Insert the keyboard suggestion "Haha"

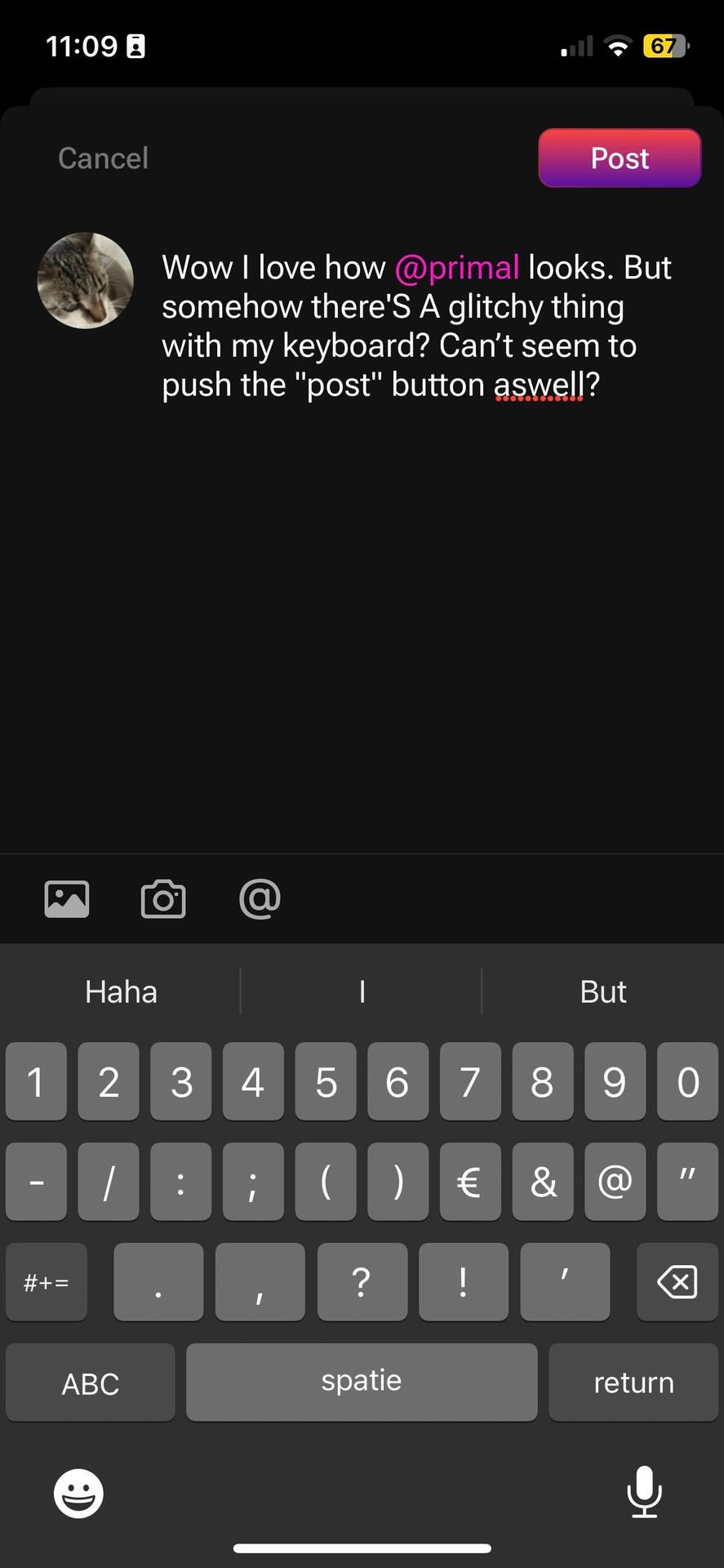point(121,991)
